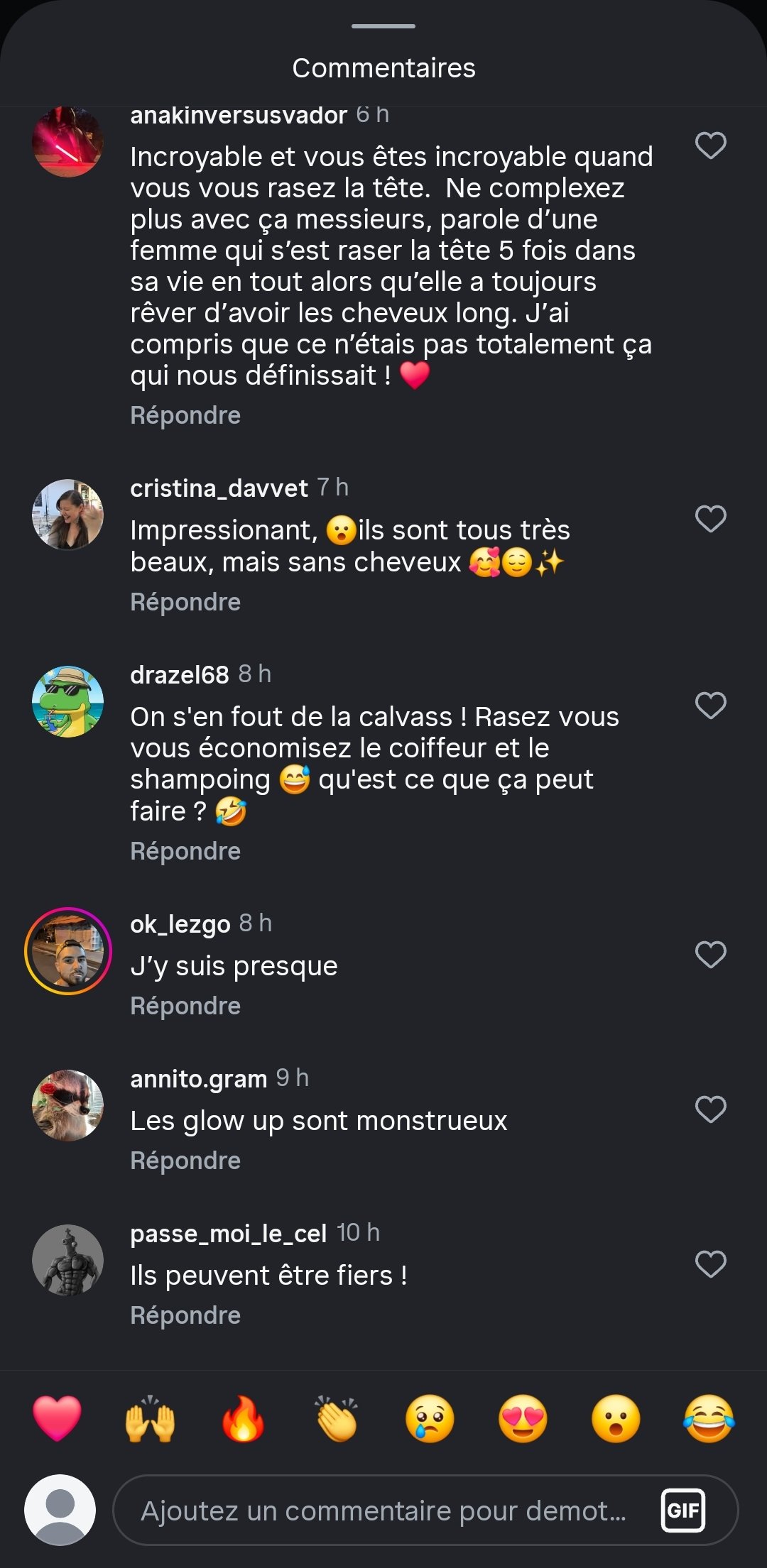Reply to drazel68's comment

point(185,851)
